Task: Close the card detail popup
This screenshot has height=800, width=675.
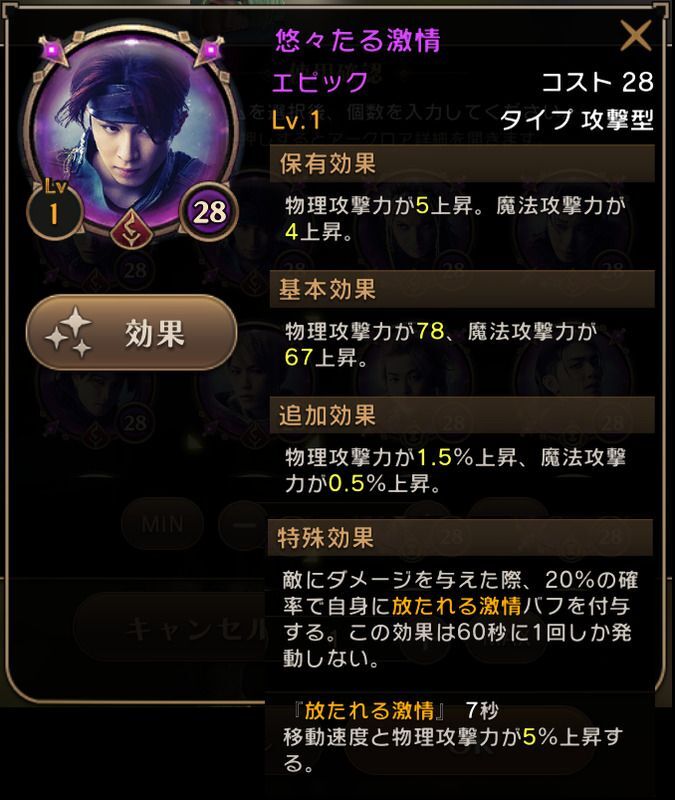Action: pyautogui.click(x=636, y=37)
